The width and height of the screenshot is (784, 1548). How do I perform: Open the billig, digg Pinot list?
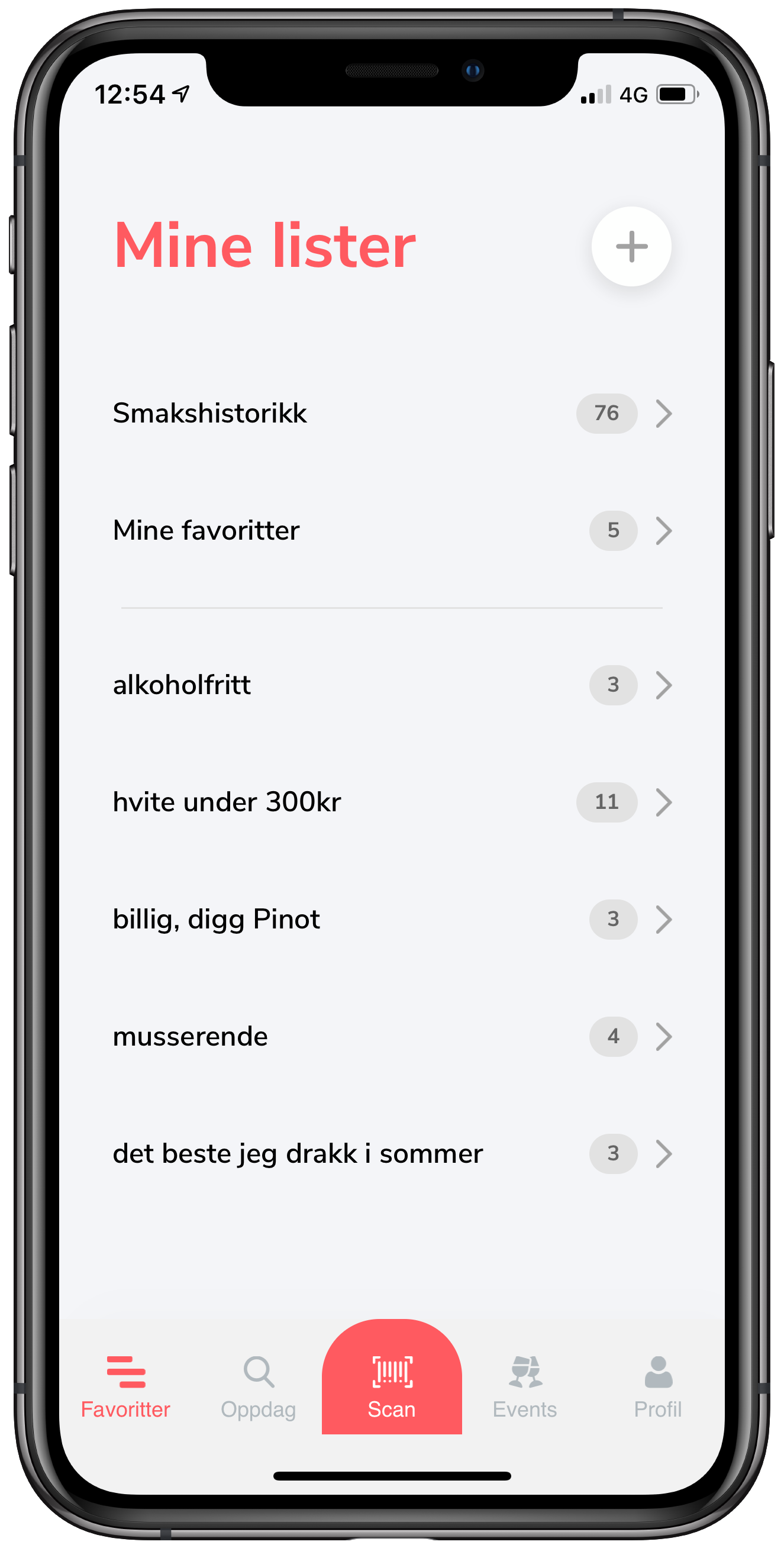coord(392,920)
